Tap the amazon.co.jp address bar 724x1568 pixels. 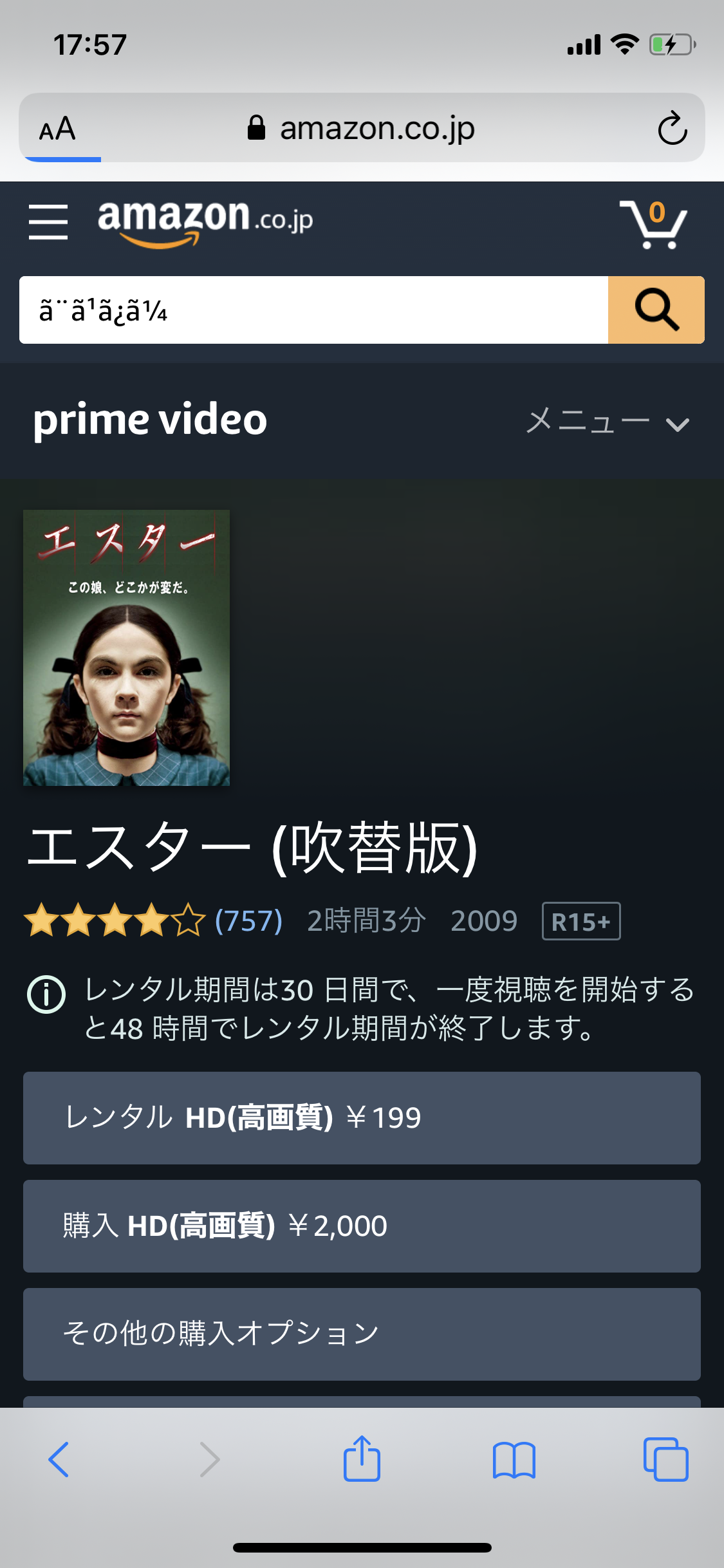[362, 128]
